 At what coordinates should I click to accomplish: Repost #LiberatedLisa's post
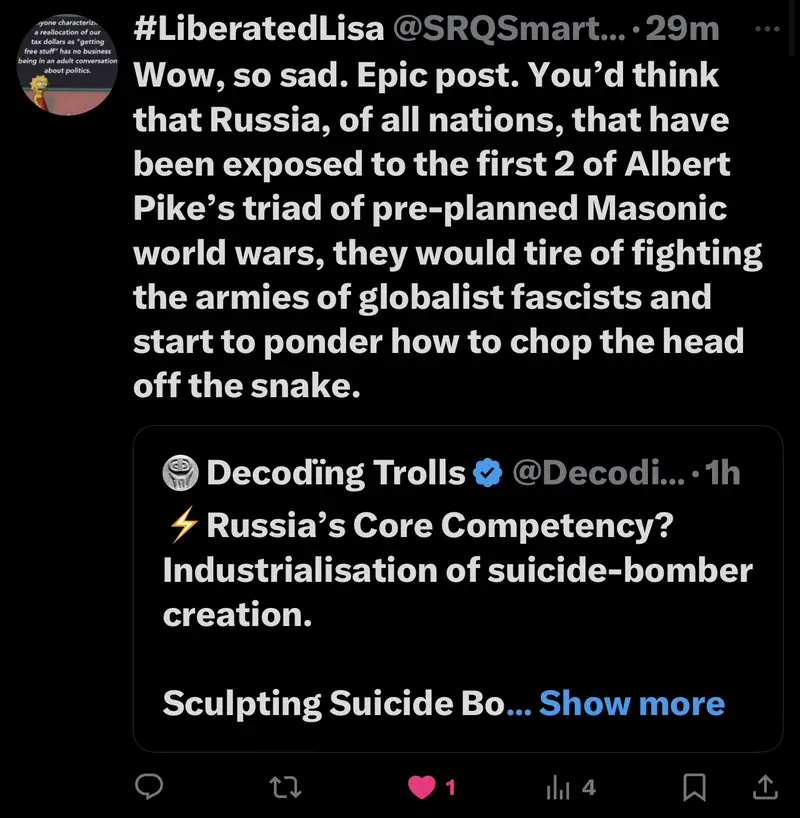tap(285, 788)
